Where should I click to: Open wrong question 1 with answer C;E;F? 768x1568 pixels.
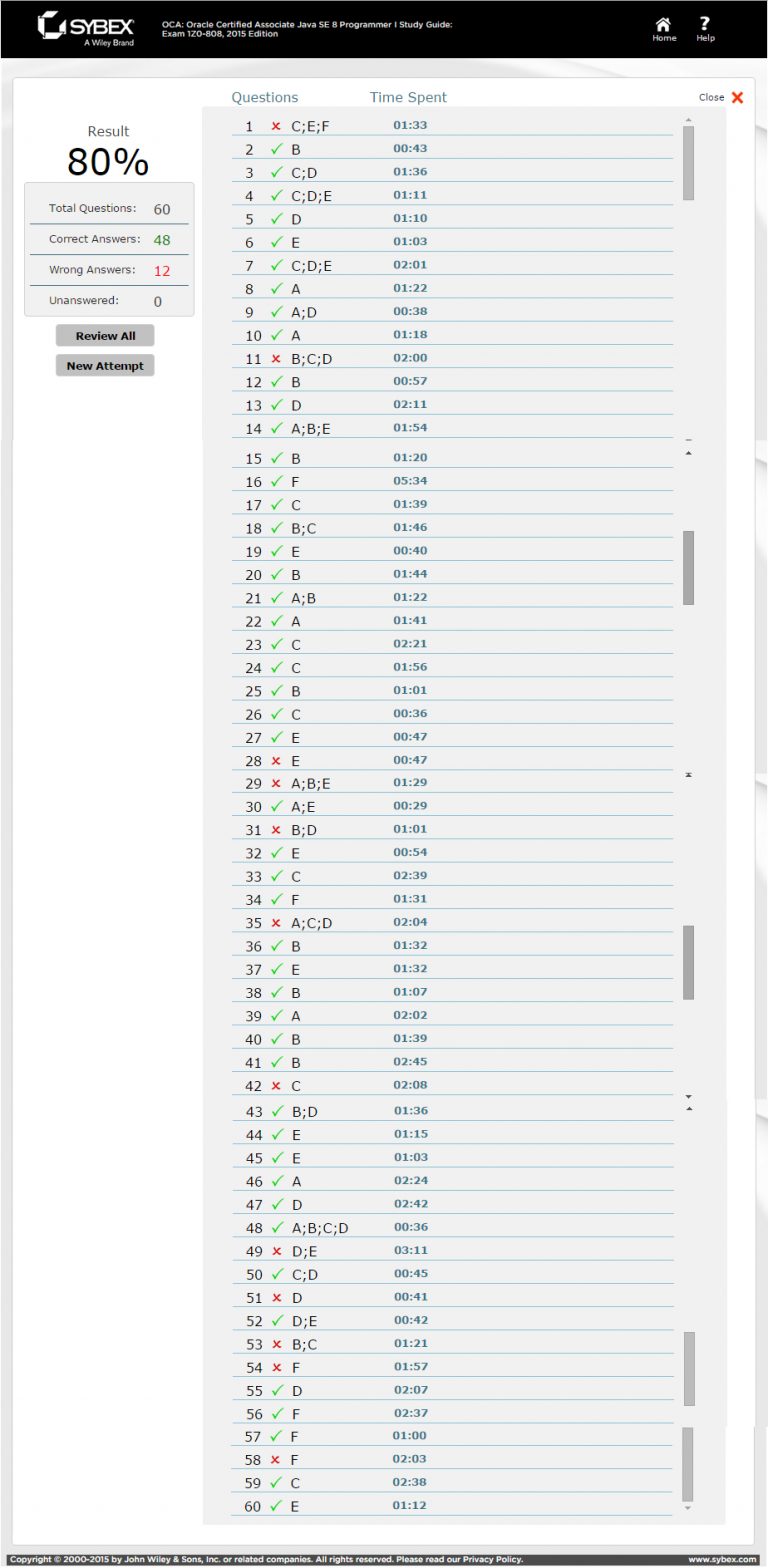point(309,126)
